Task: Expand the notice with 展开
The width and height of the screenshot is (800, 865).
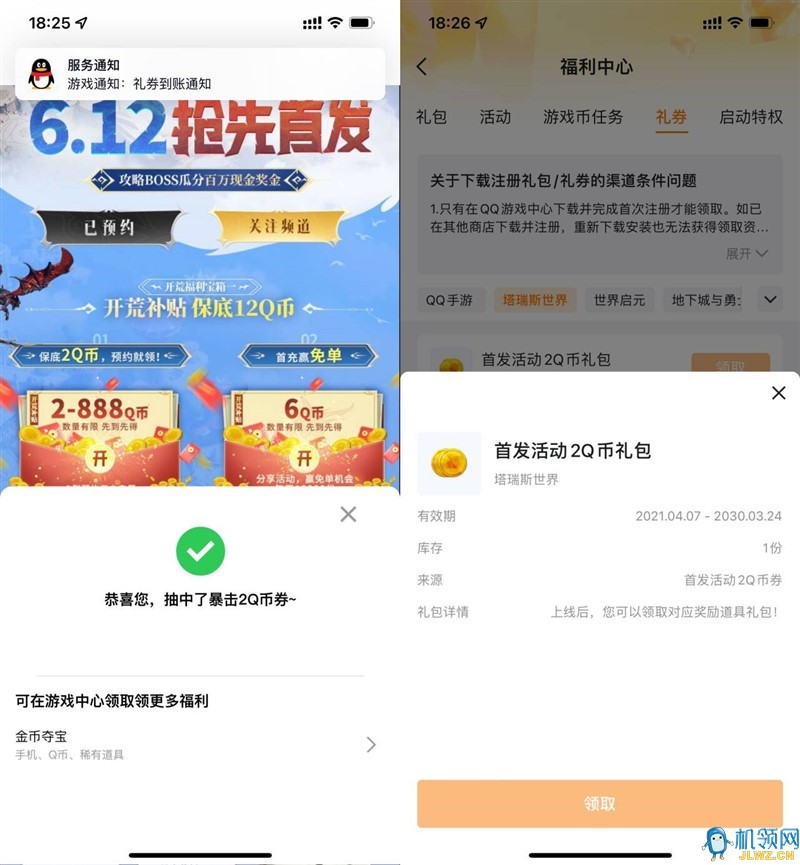Action: click(x=746, y=254)
